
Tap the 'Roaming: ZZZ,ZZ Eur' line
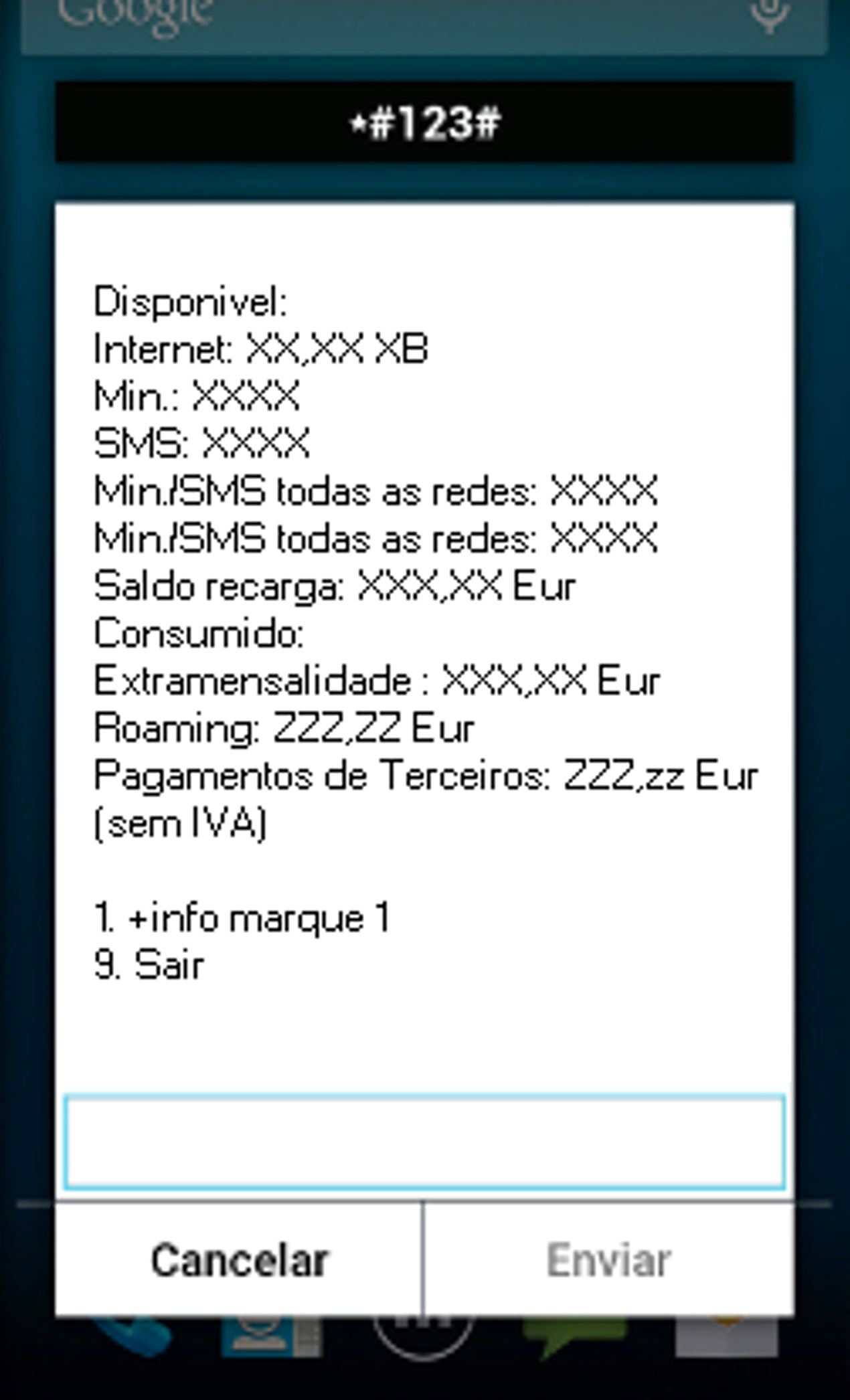pyautogui.click(x=282, y=727)
